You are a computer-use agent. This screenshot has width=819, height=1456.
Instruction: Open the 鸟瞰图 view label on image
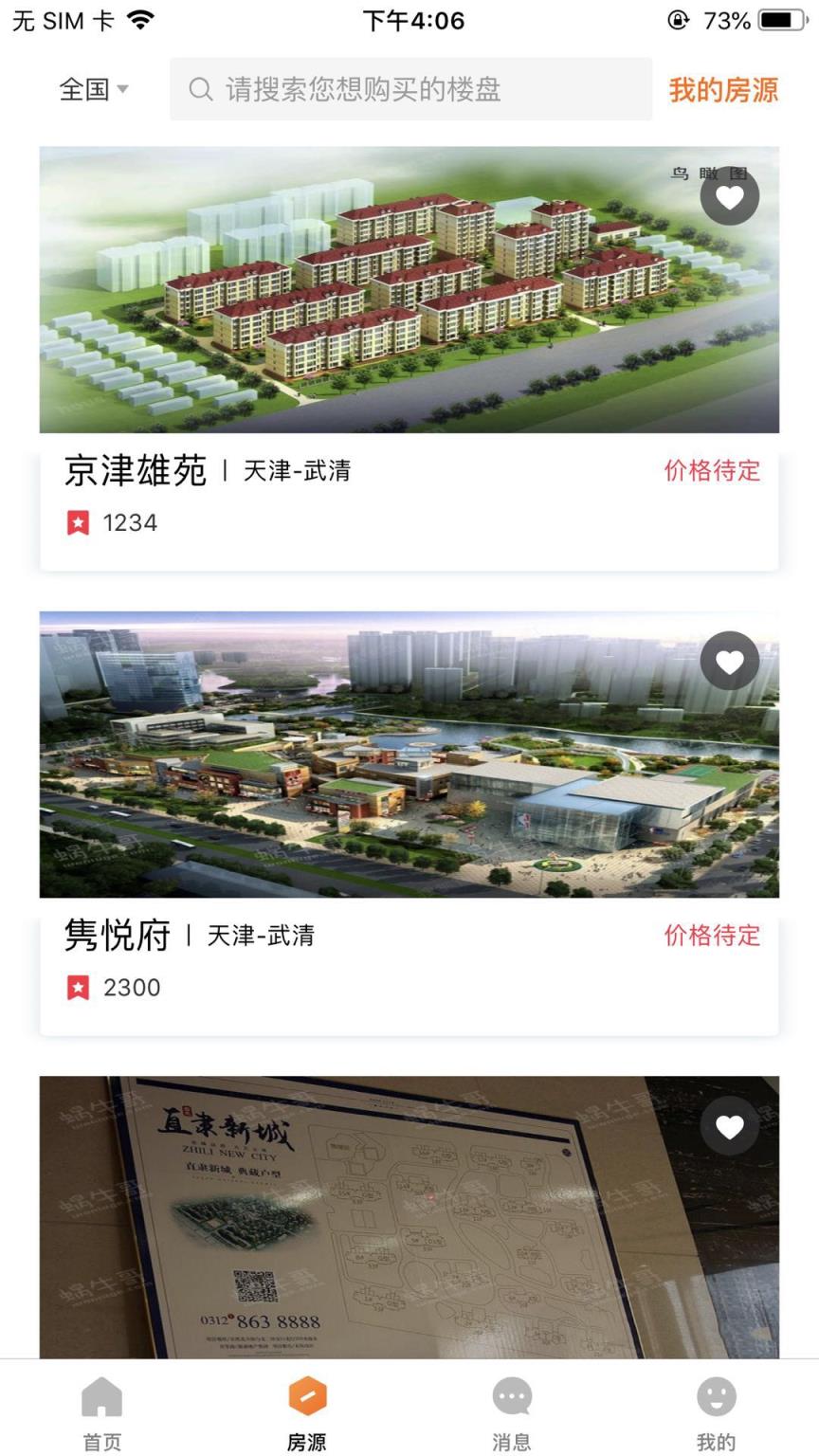709,173
